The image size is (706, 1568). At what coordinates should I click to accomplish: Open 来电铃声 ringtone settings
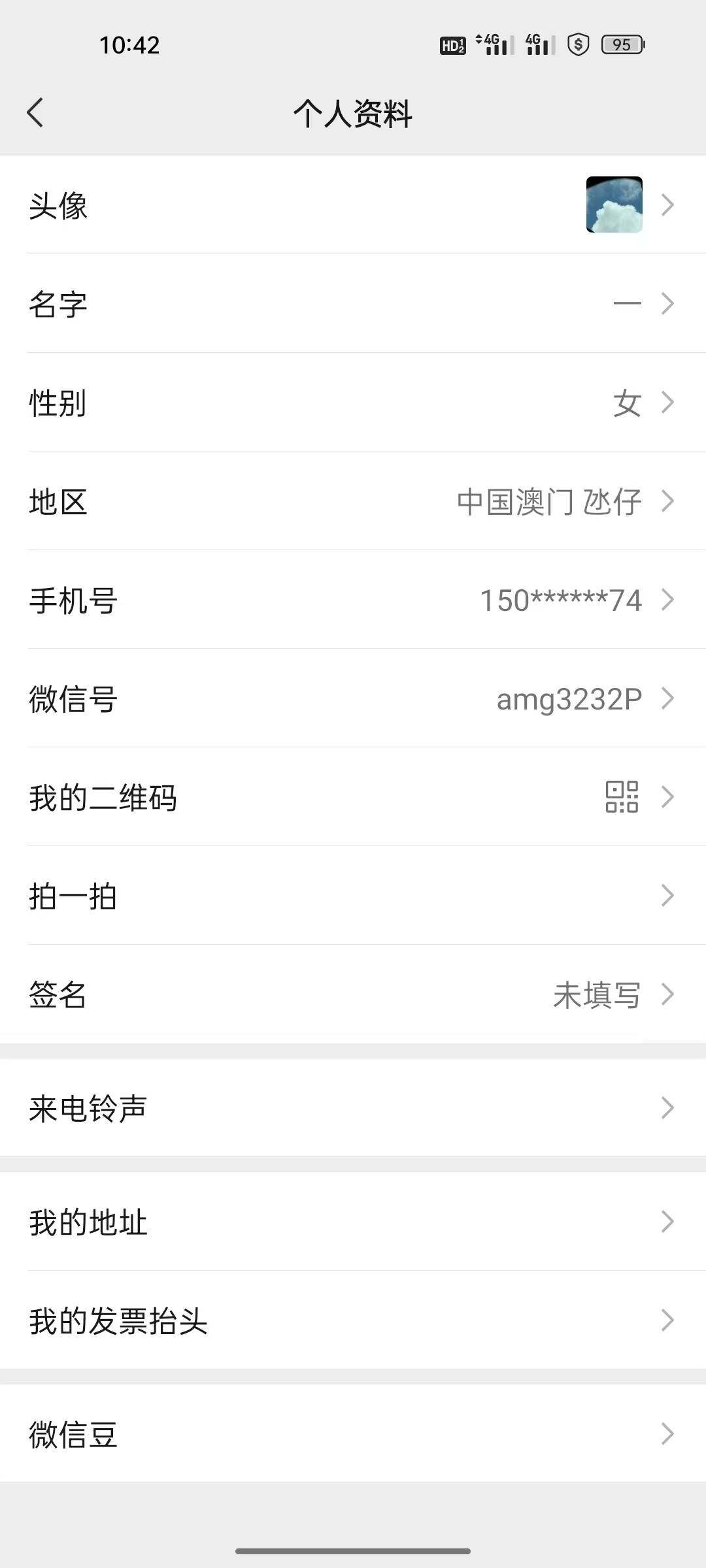(353, 1108)
